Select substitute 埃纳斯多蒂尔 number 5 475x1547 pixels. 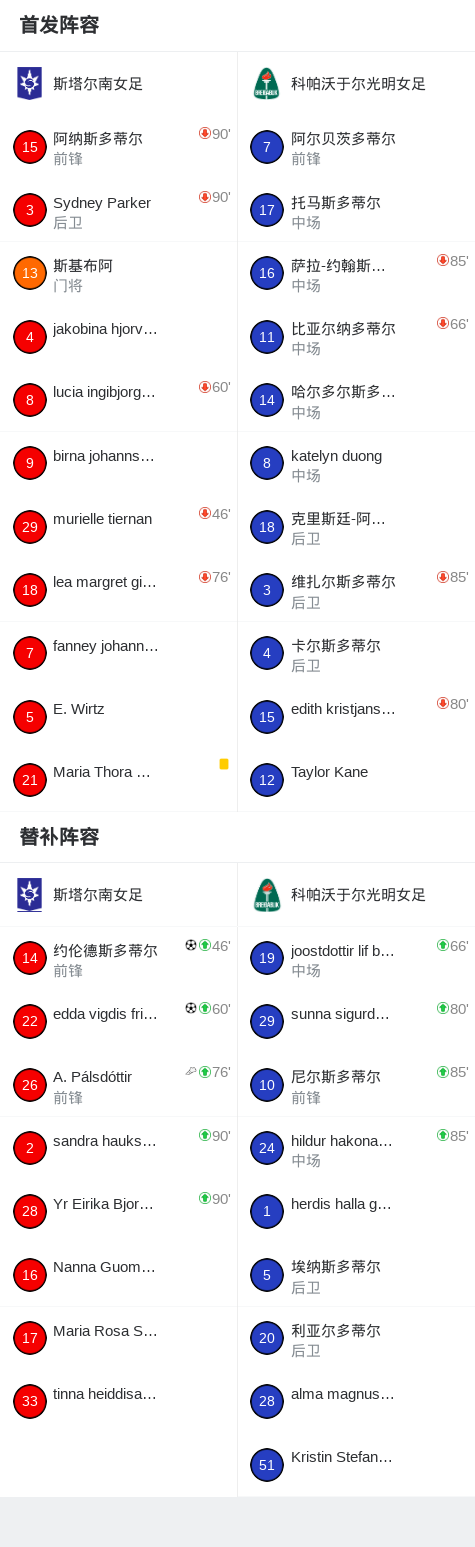coord(356,1275)
